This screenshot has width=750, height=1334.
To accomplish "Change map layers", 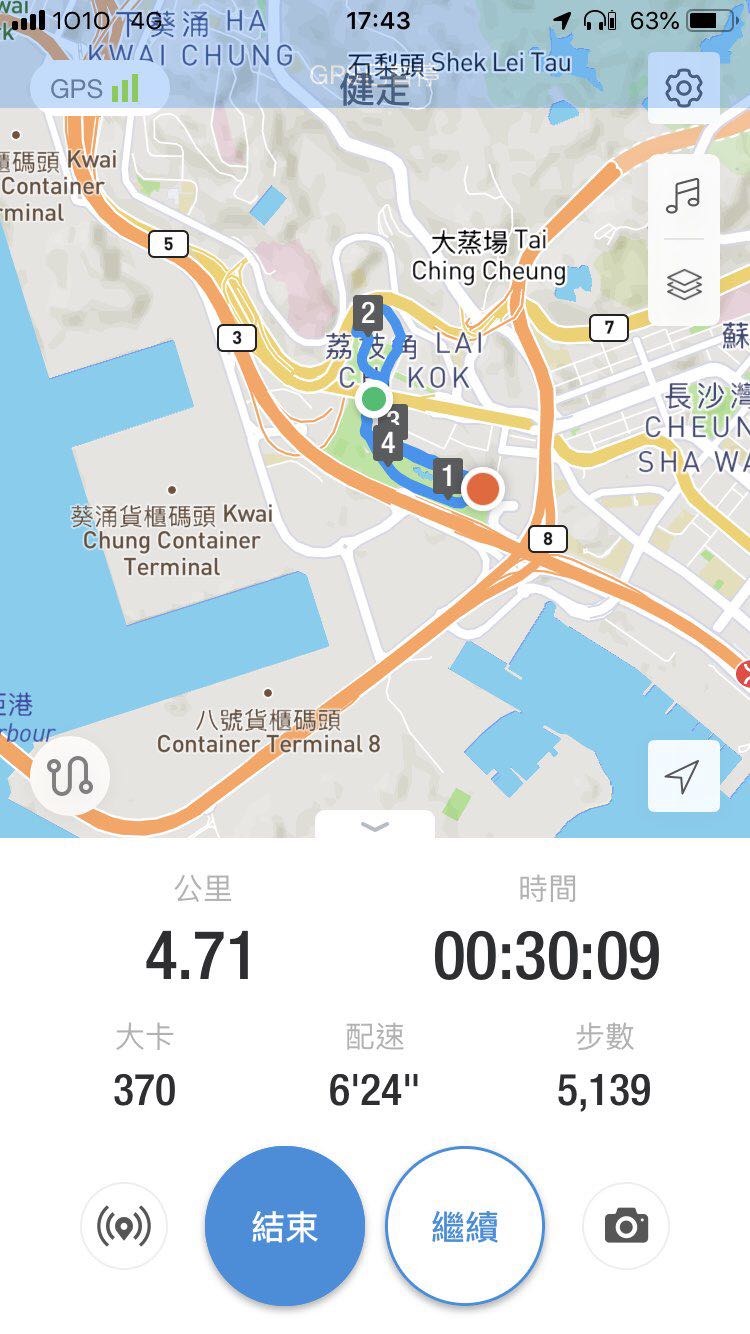I will coord(684,285).
